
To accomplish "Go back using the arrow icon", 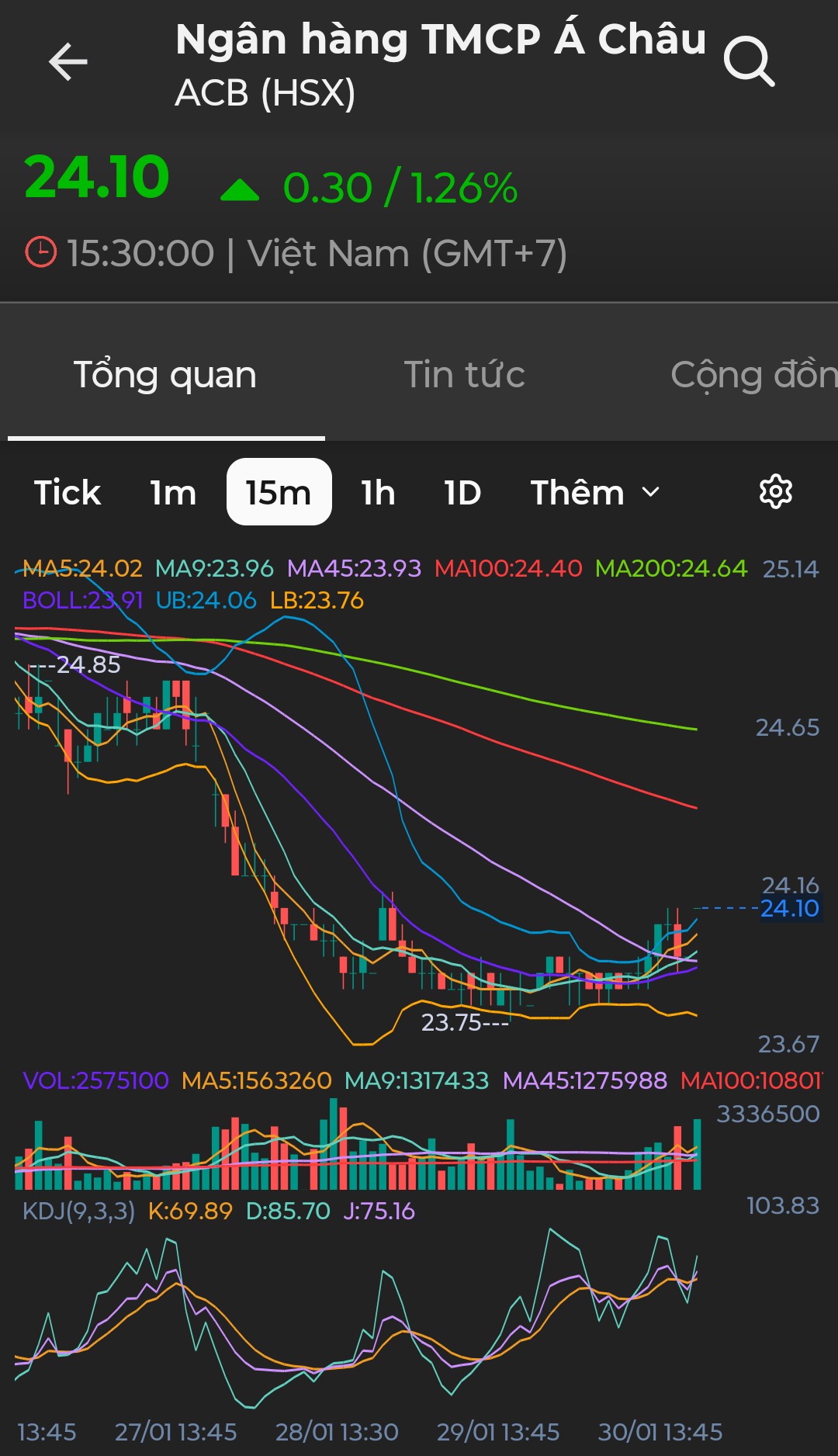I will [68, 62].
